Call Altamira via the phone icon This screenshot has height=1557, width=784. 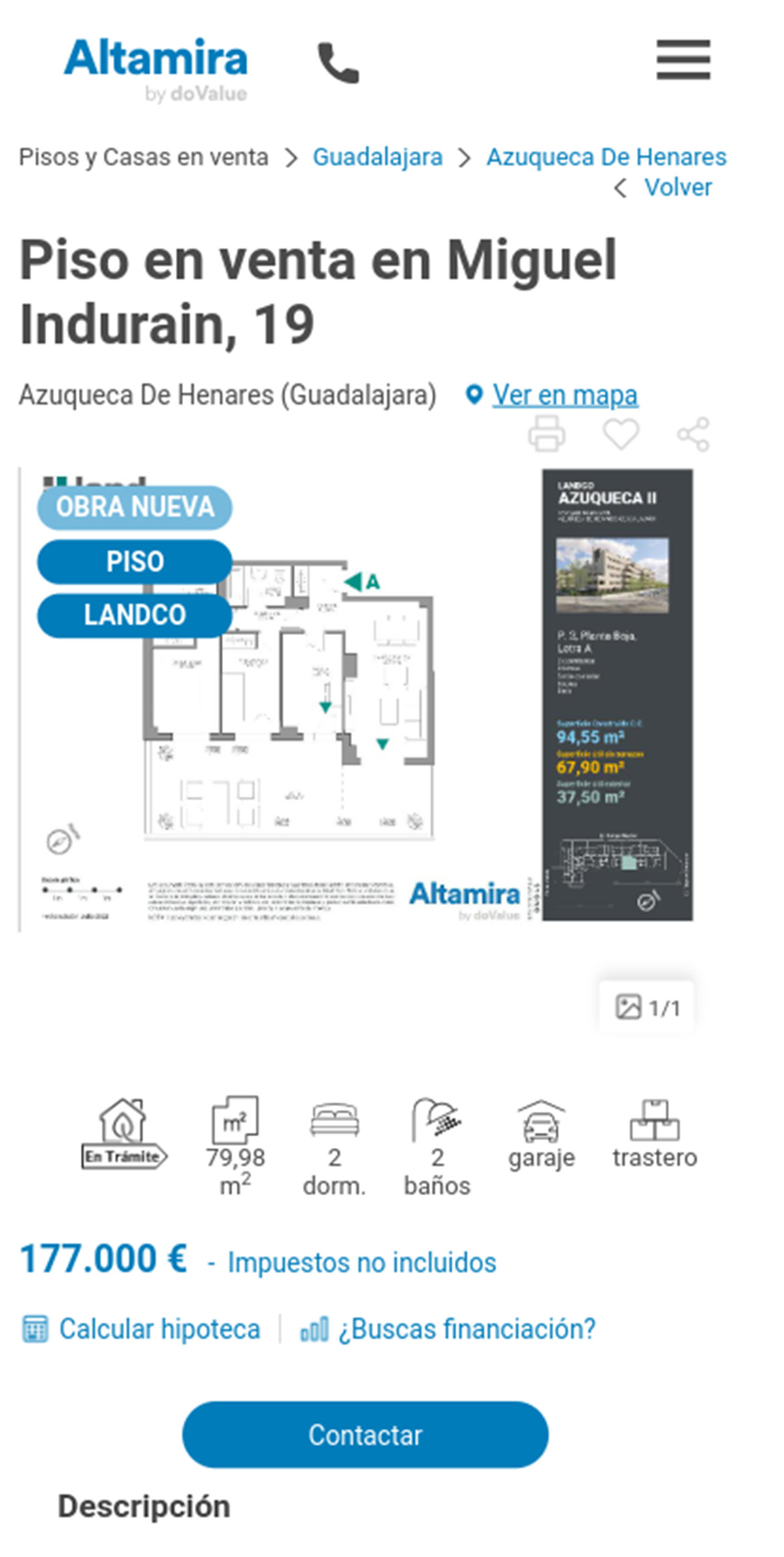pyautogui.click(x=338, y=63)
